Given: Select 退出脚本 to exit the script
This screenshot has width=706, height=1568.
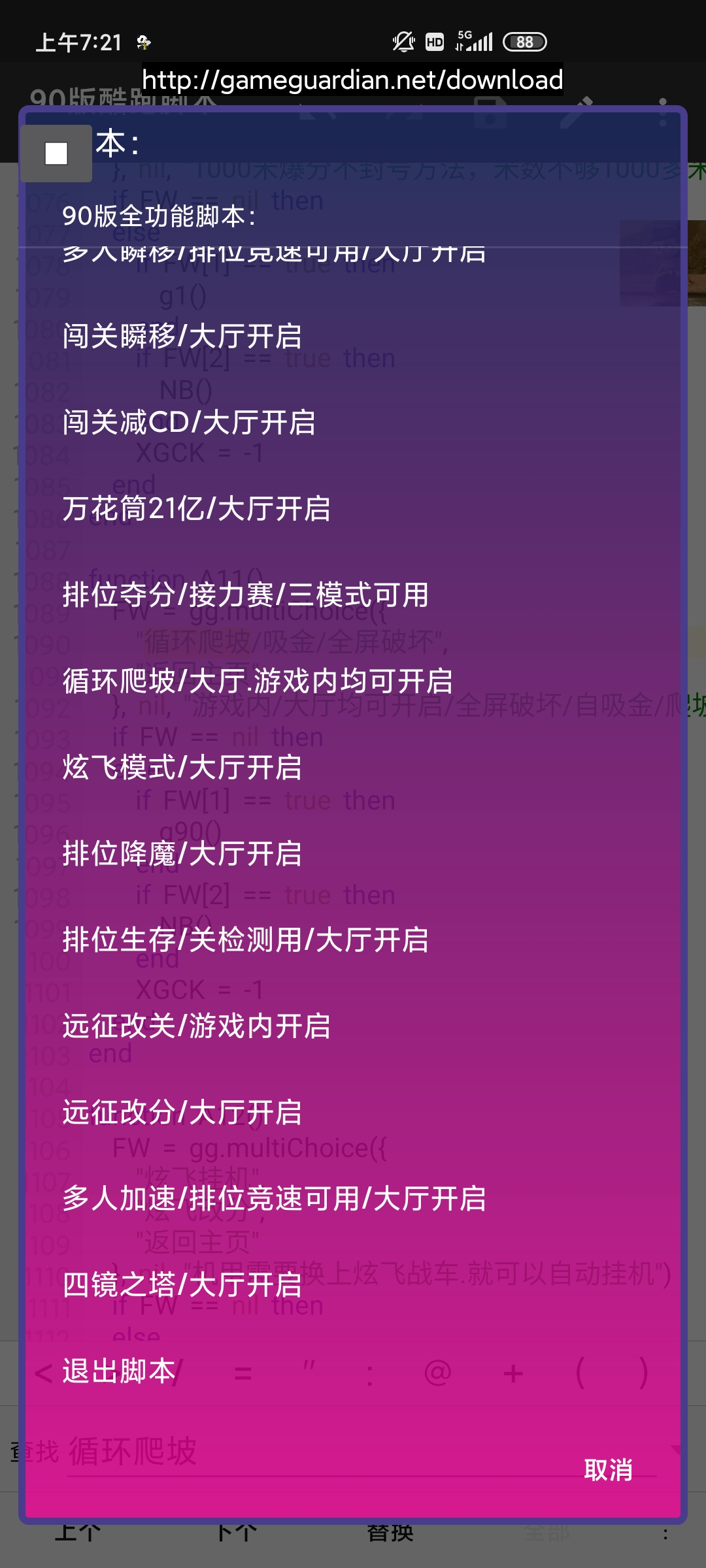Looking at the screenshot, I should [x=119, y=1371].
